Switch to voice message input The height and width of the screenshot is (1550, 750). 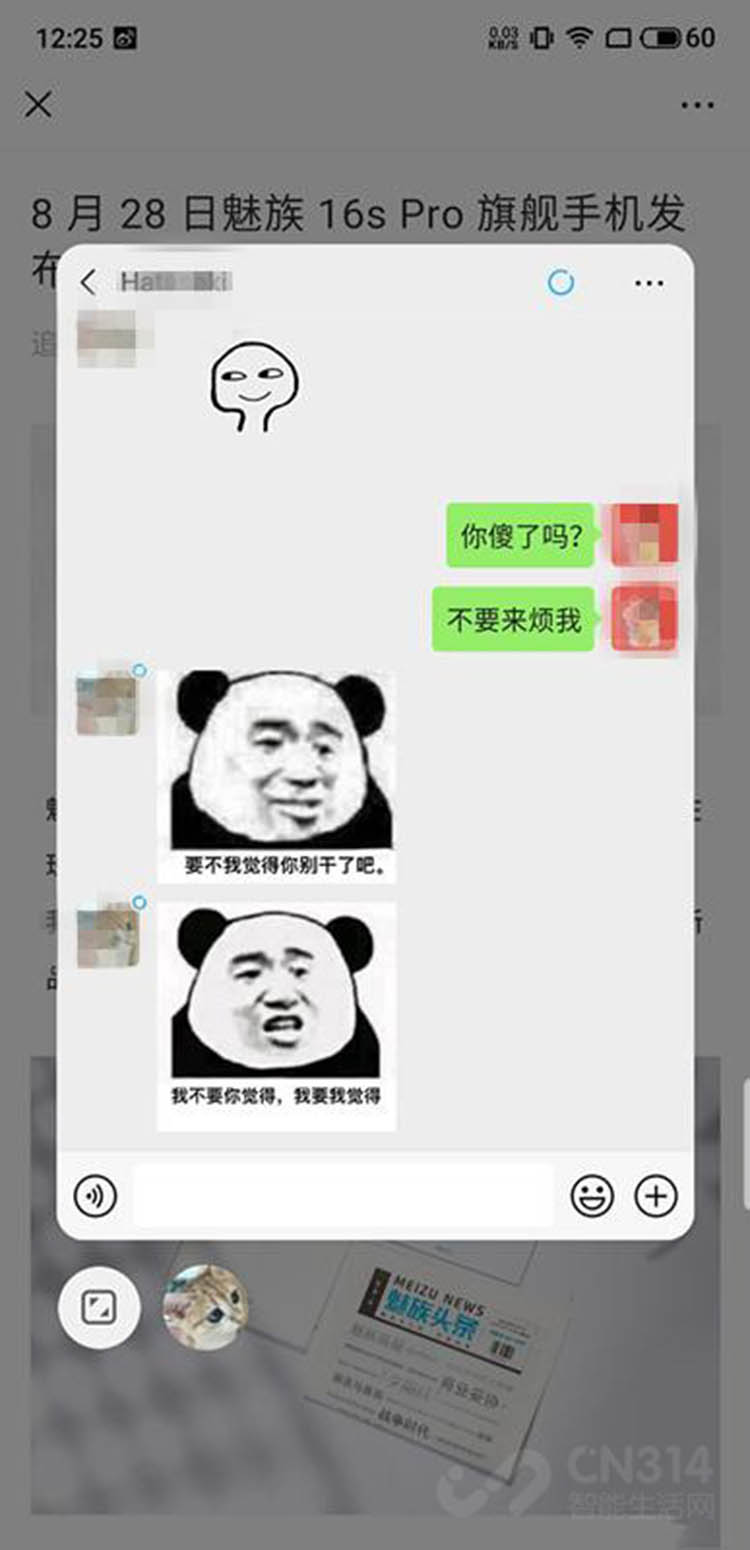pyautogui.click(x=95, y=1196)
